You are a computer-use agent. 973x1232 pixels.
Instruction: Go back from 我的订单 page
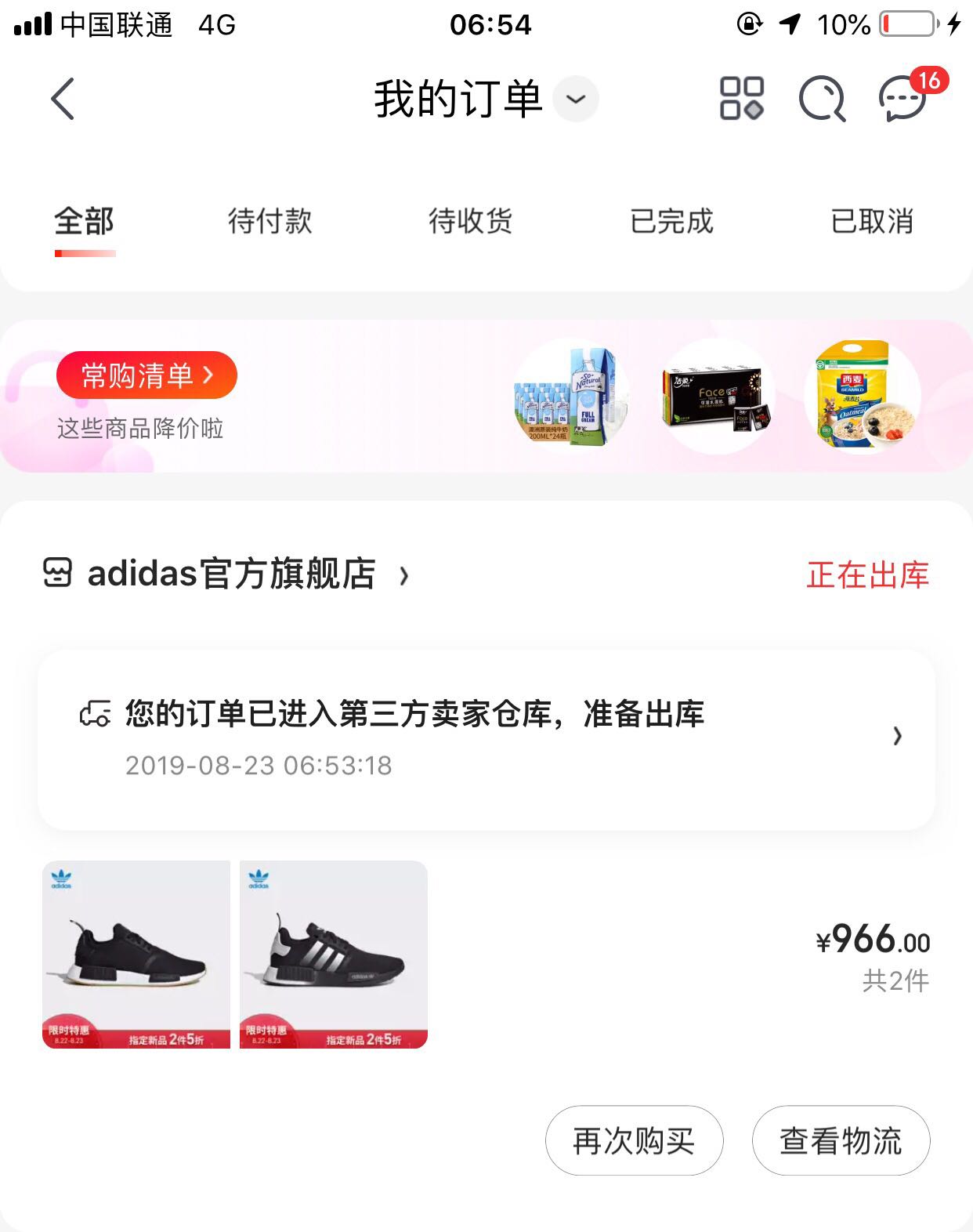63,99
